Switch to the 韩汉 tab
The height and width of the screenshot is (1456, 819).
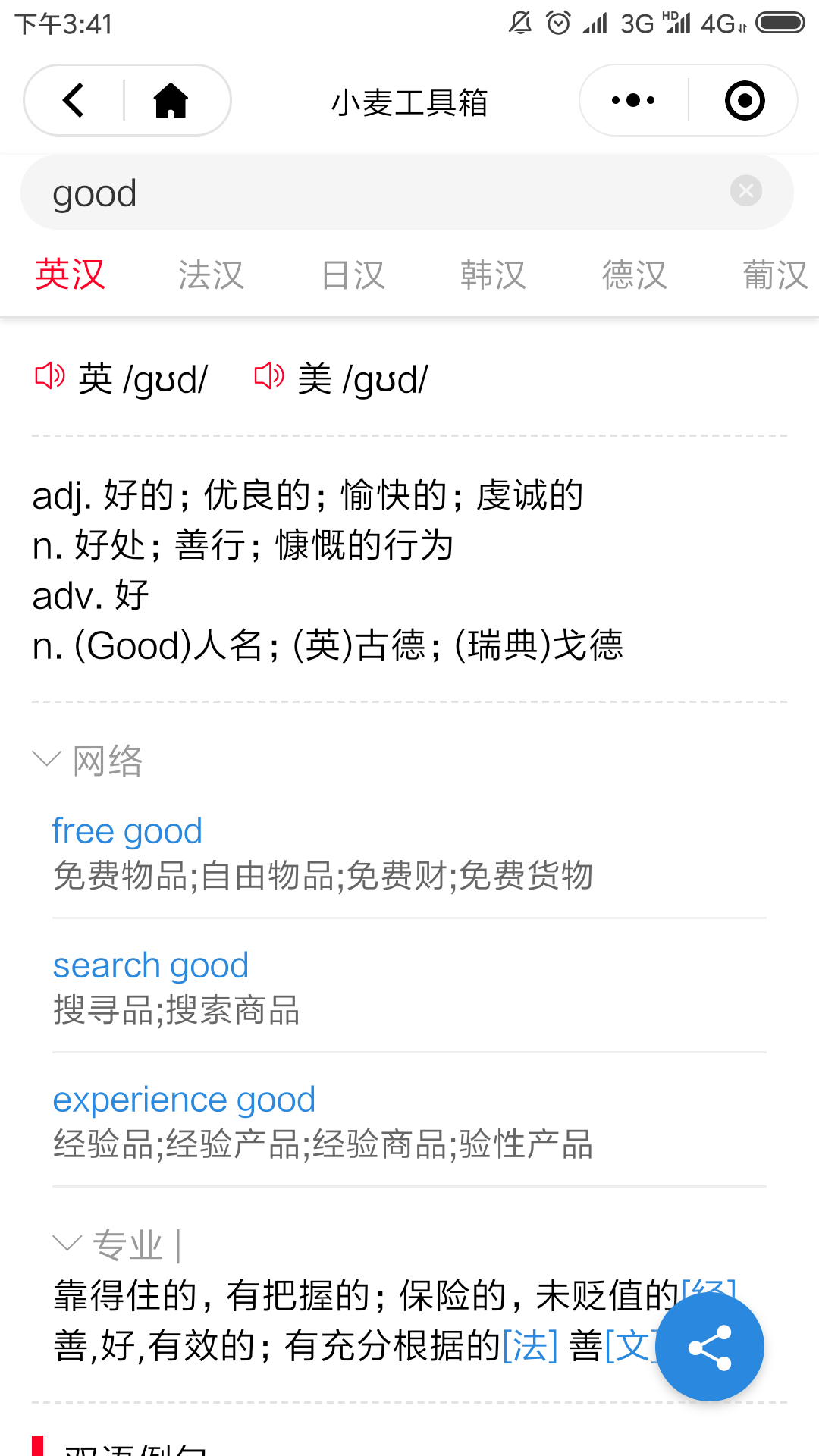click(x=494, y=275)
